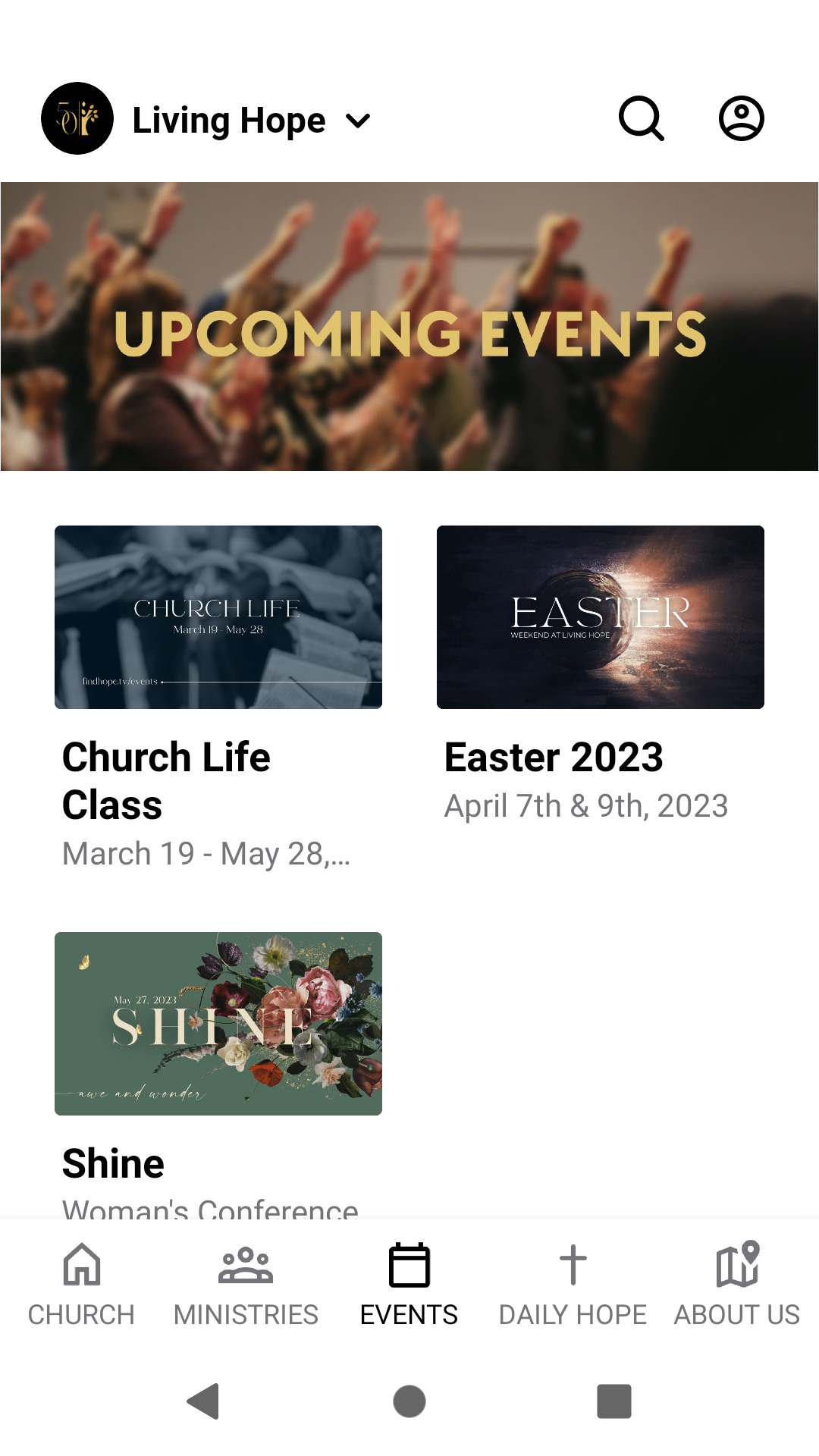Screen dimensions: 819x1456
Task: Switch to the Events tab
Action: click(409, 1283)
